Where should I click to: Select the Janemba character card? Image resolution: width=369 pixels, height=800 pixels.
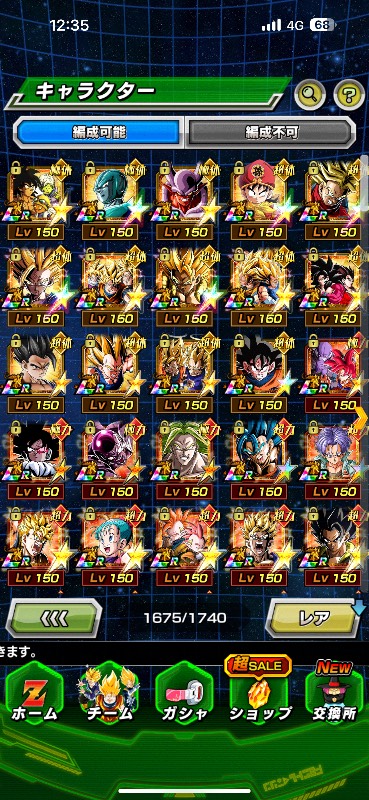point(184,198)
